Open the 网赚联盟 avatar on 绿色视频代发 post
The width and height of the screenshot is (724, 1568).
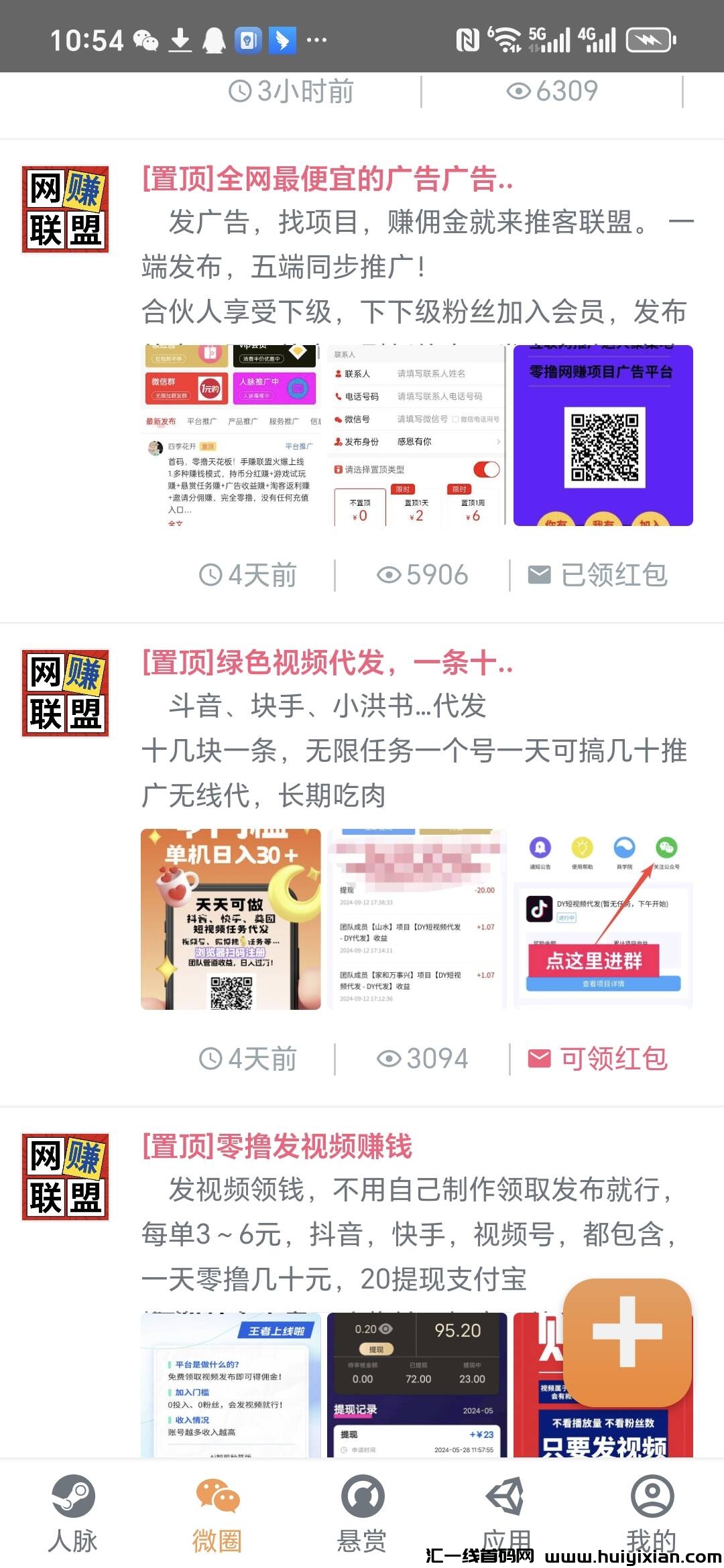(65, 693)
